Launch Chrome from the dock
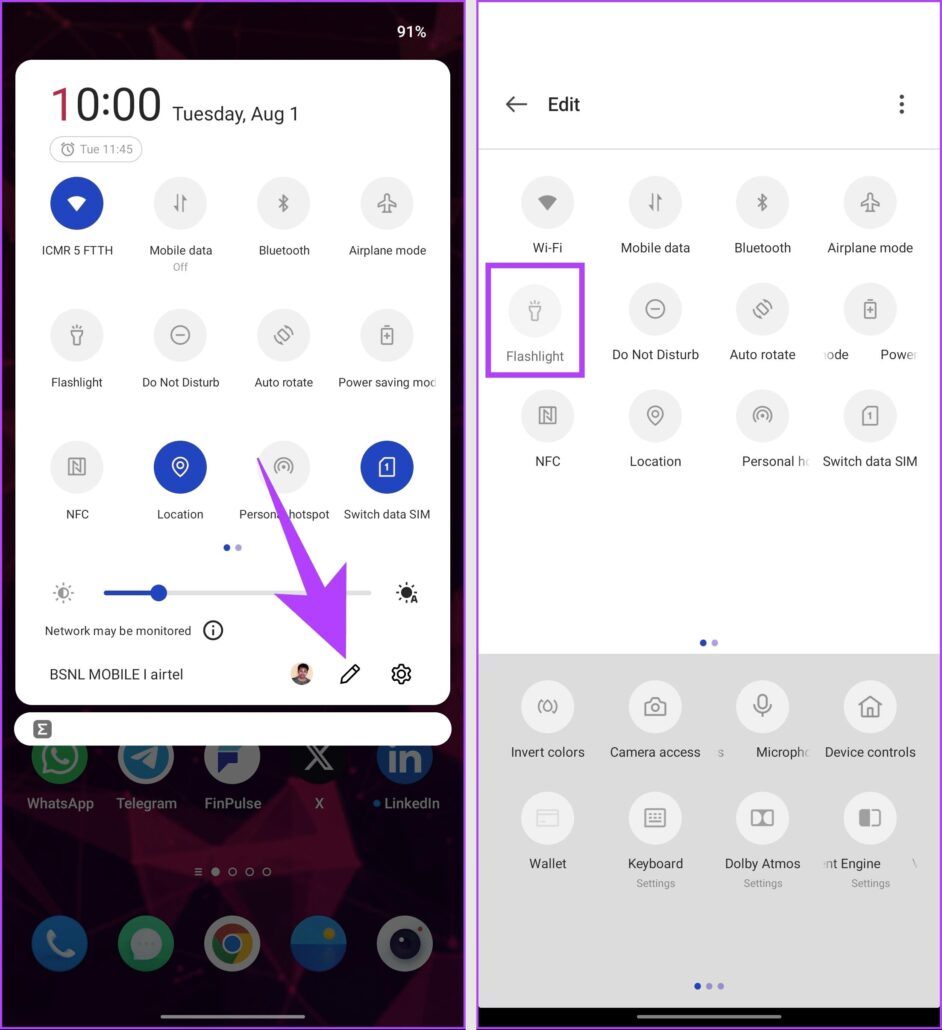 tap(232, 943)
